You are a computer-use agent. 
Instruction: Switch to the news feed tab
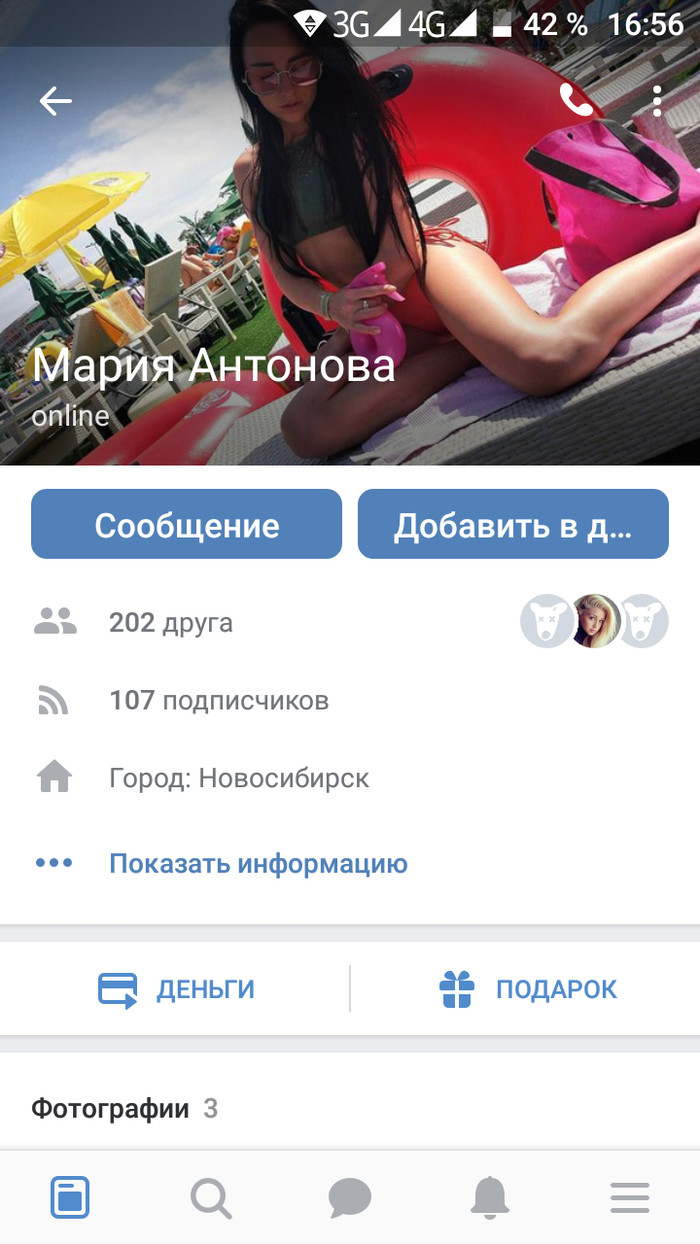click(70, 1197)
